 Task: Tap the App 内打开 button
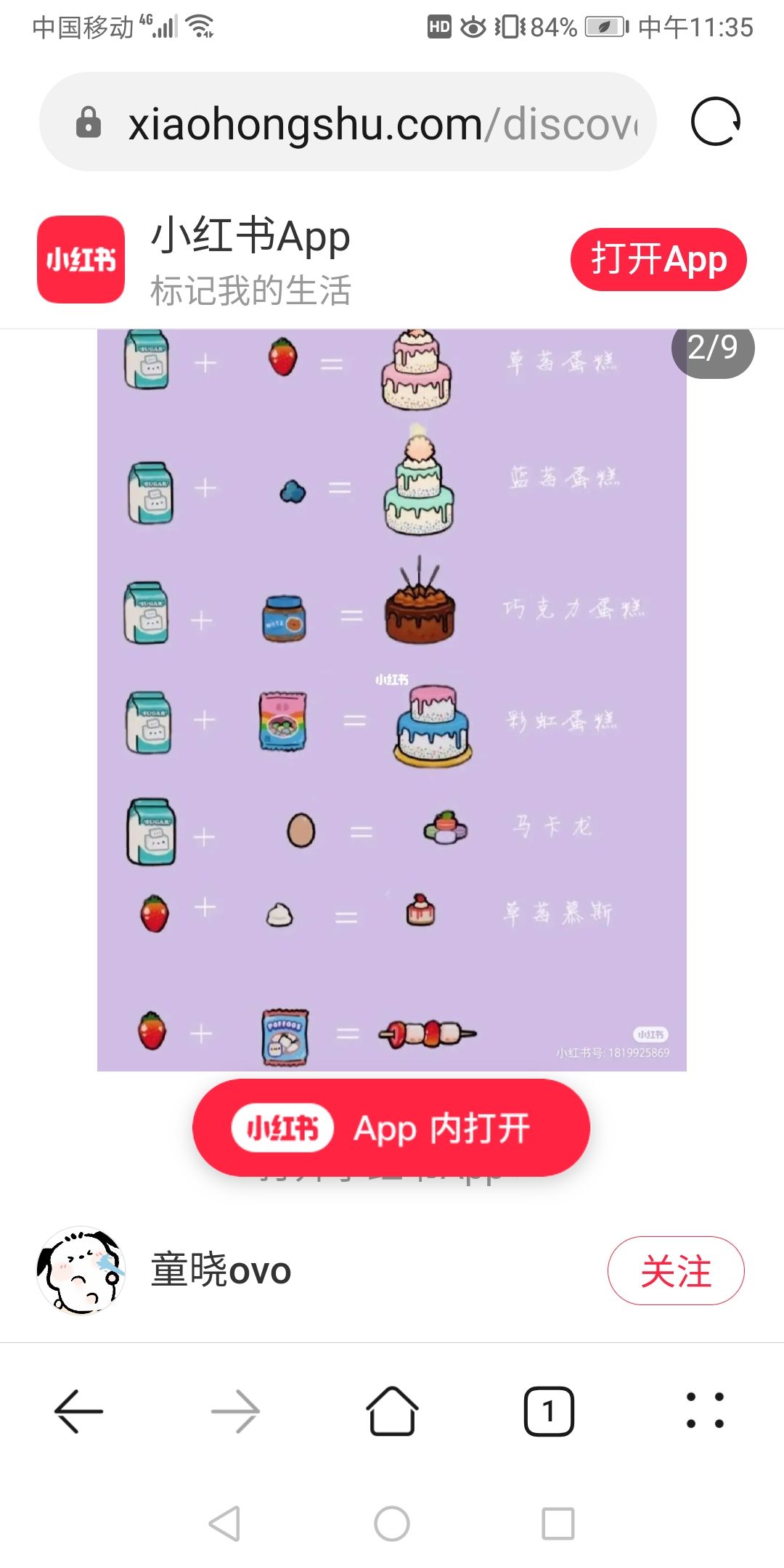pyautogui.click(x=391, y=1128)
